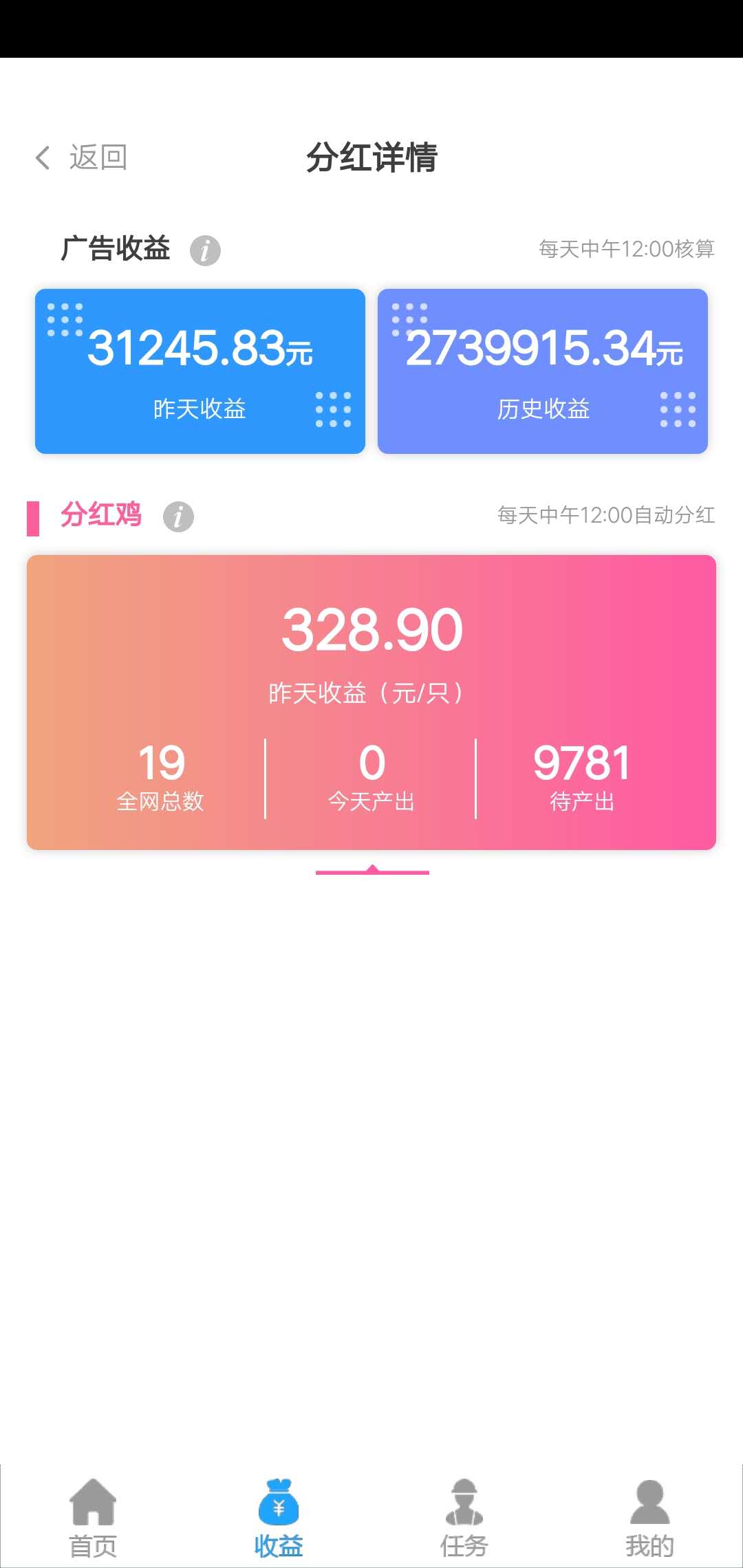Open the 历史收益 revenue card
743x1568 pixels.
click(543, 371)
